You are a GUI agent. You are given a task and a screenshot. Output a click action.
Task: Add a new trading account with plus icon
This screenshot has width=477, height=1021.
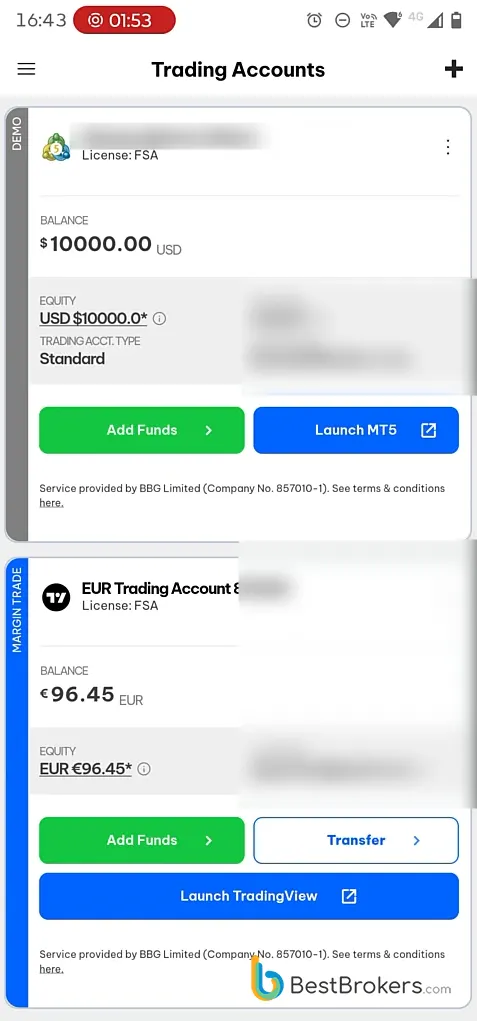pyautogui.click(x=454, y=69)
